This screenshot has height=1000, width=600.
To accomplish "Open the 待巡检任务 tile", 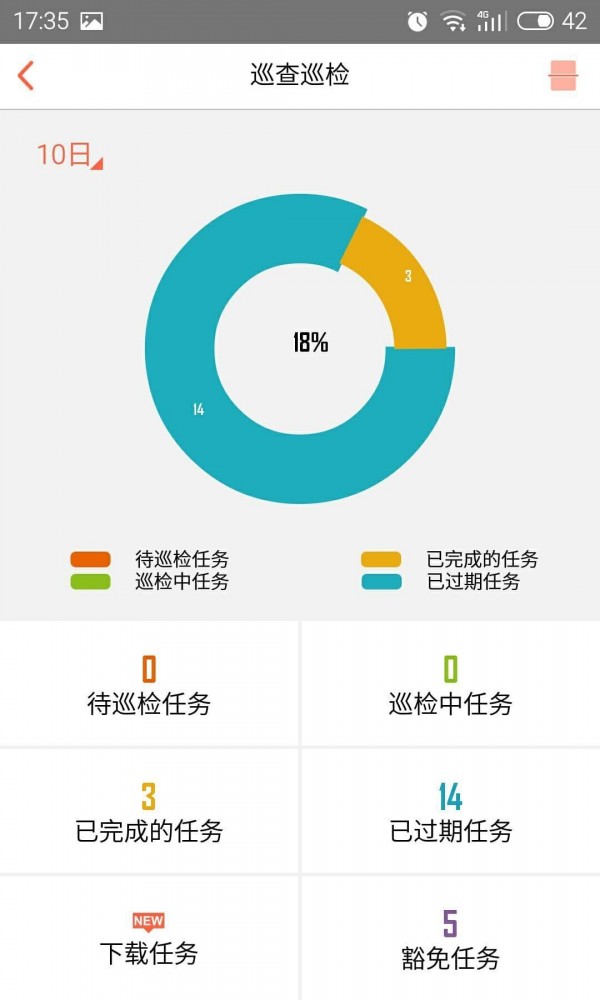I will click(149, 685).
